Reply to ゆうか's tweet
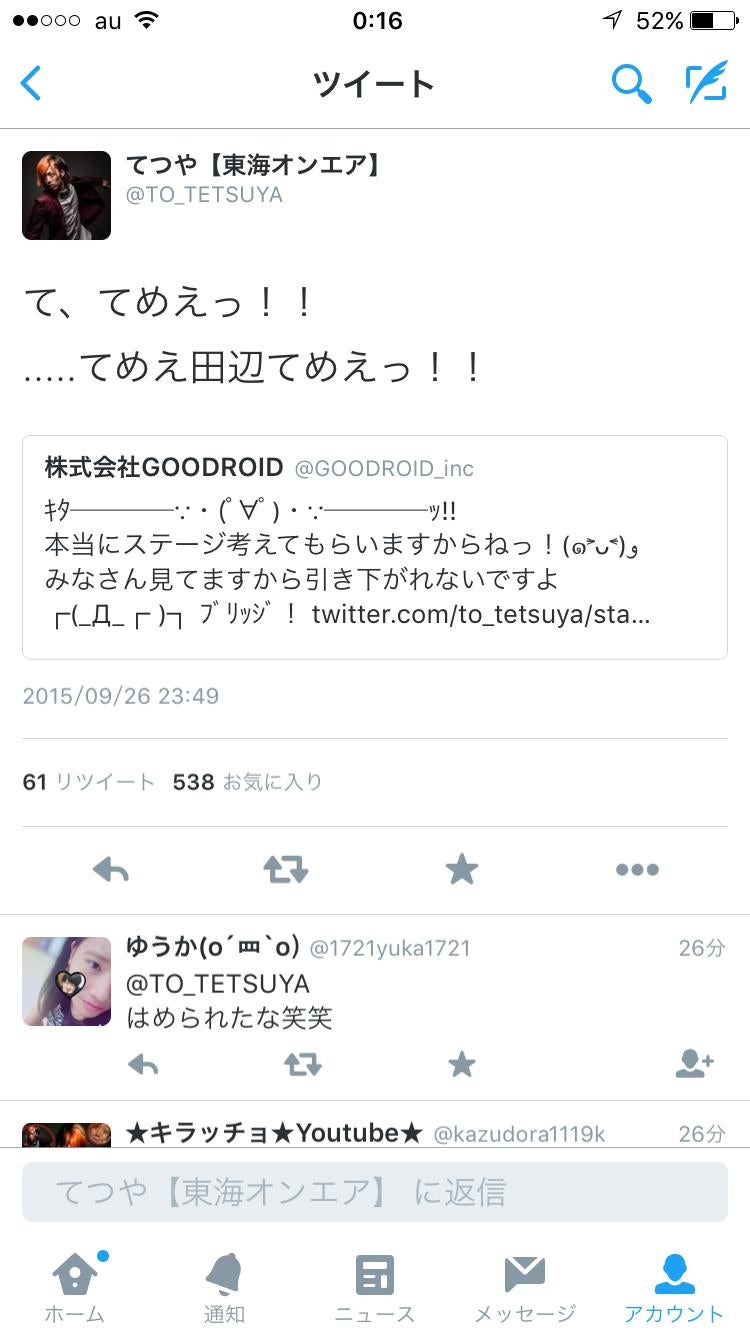This screenshot has height=1334, width=750. pos(144,1066)
